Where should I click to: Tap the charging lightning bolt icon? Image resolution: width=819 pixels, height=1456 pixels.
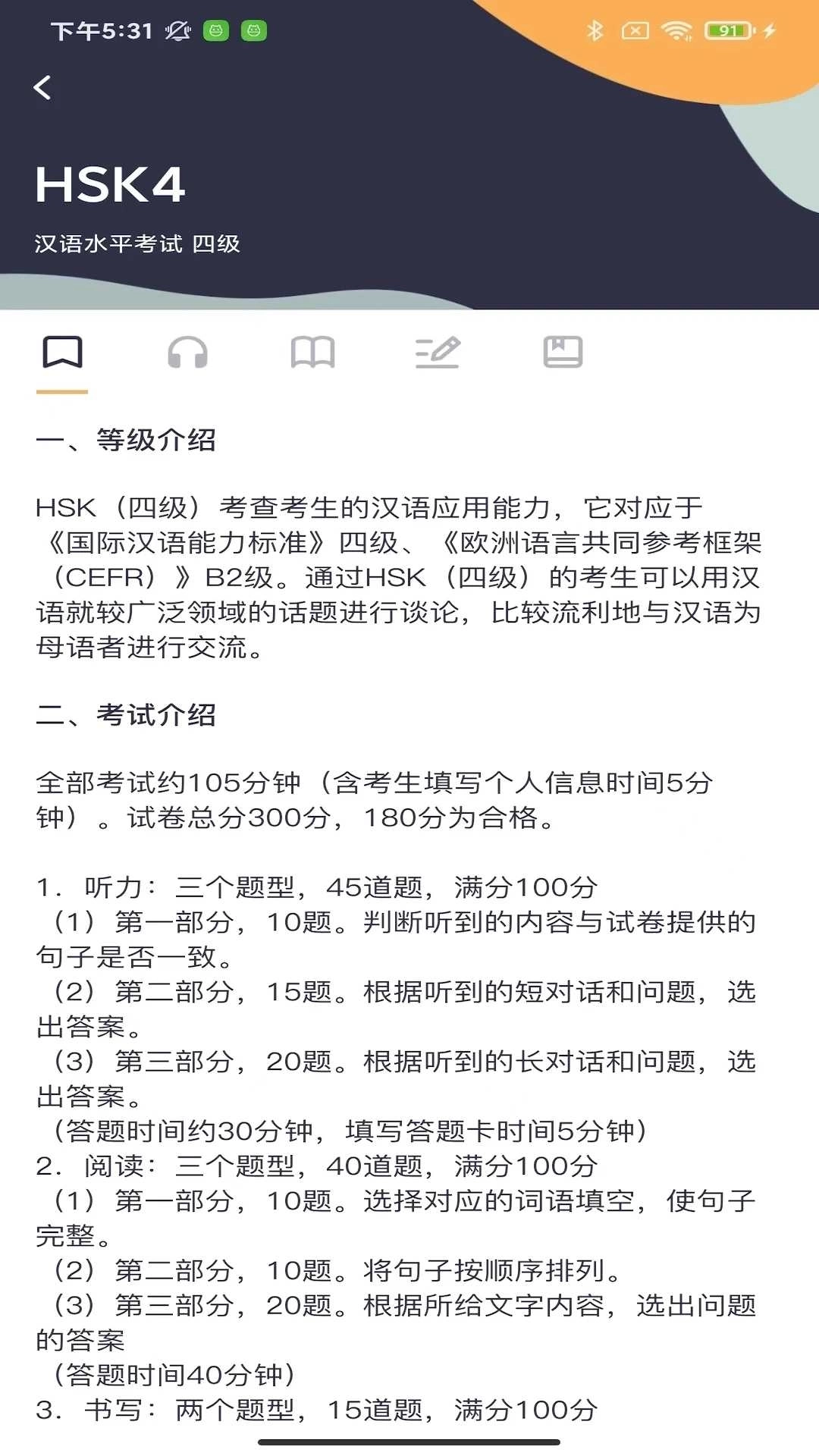[x=767, y=30]
